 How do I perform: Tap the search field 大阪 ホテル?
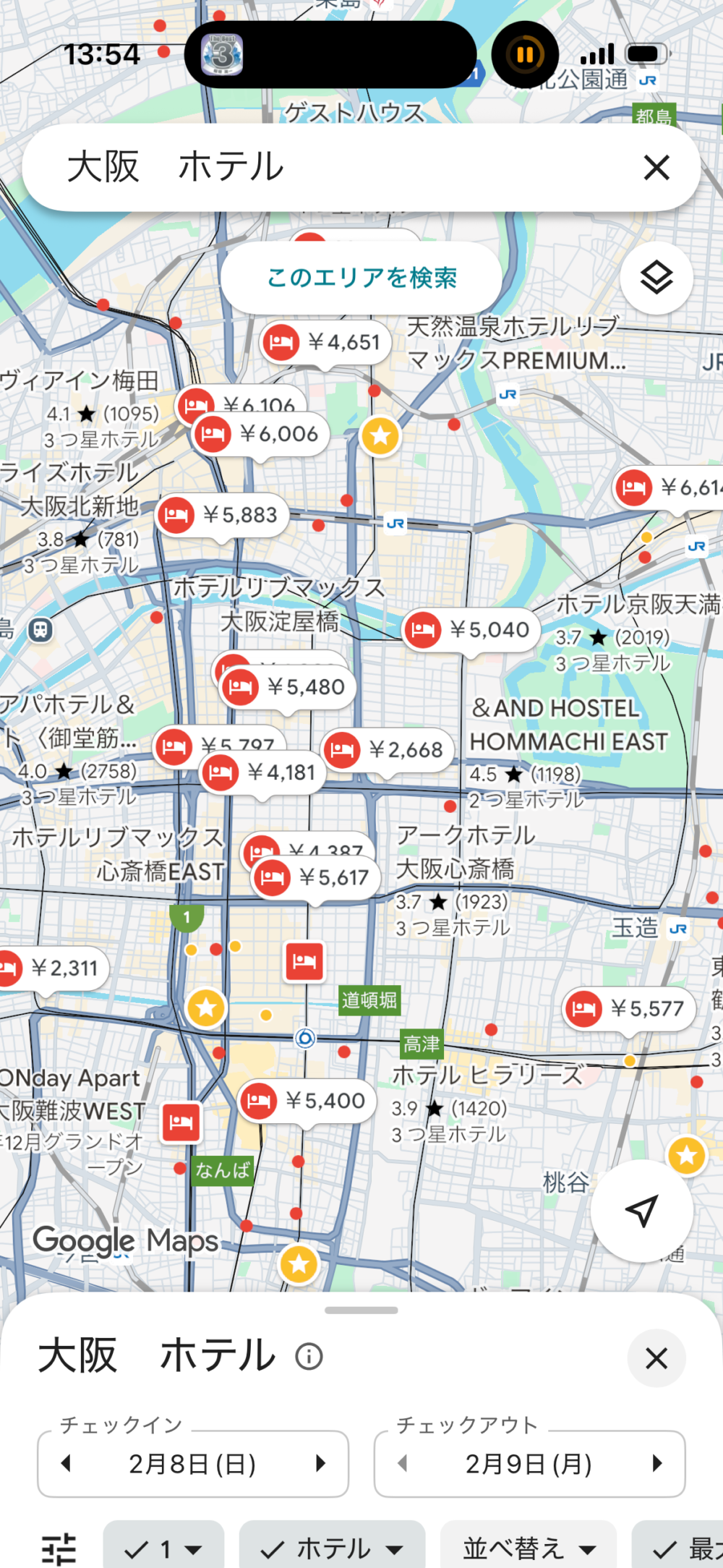coord(325,168)
